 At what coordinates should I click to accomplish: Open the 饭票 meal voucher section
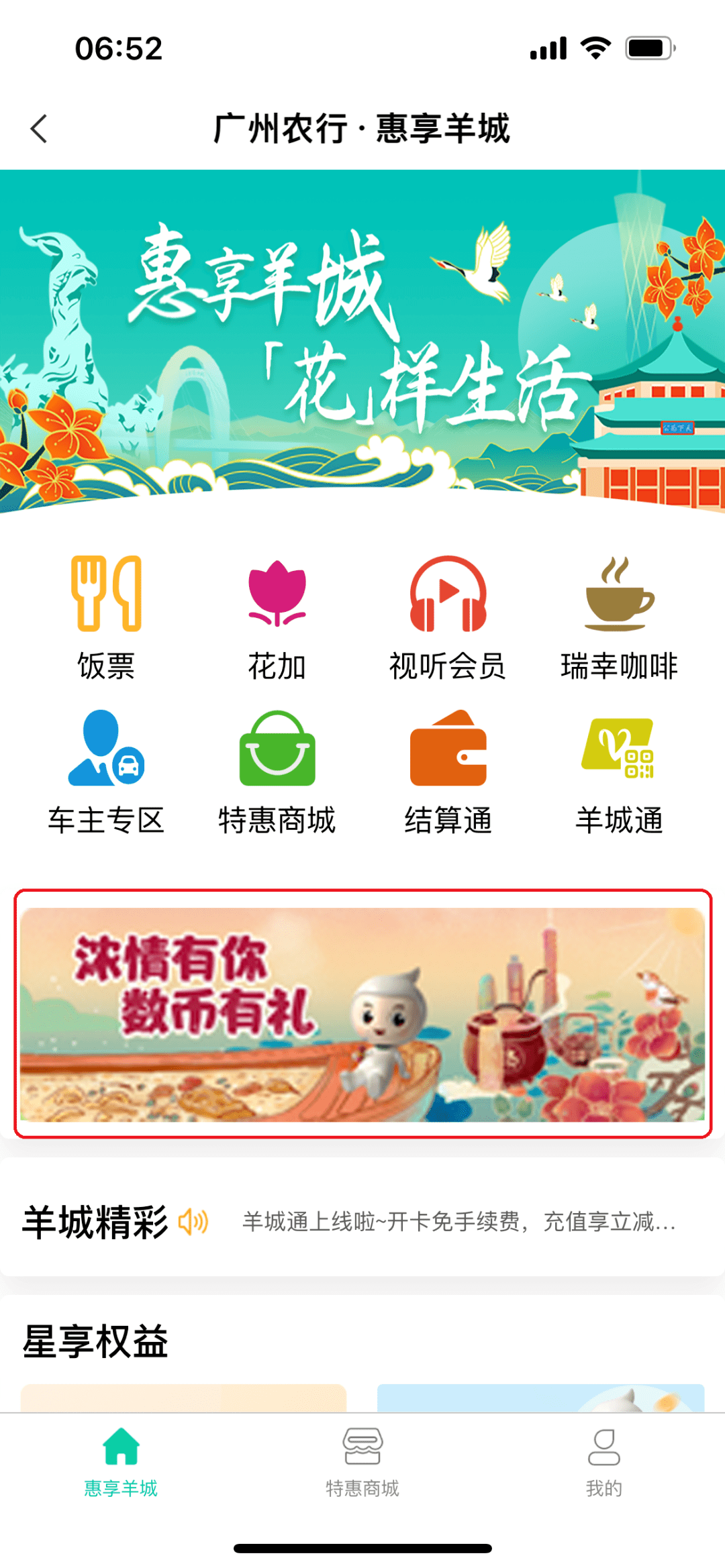pos(106,617)
